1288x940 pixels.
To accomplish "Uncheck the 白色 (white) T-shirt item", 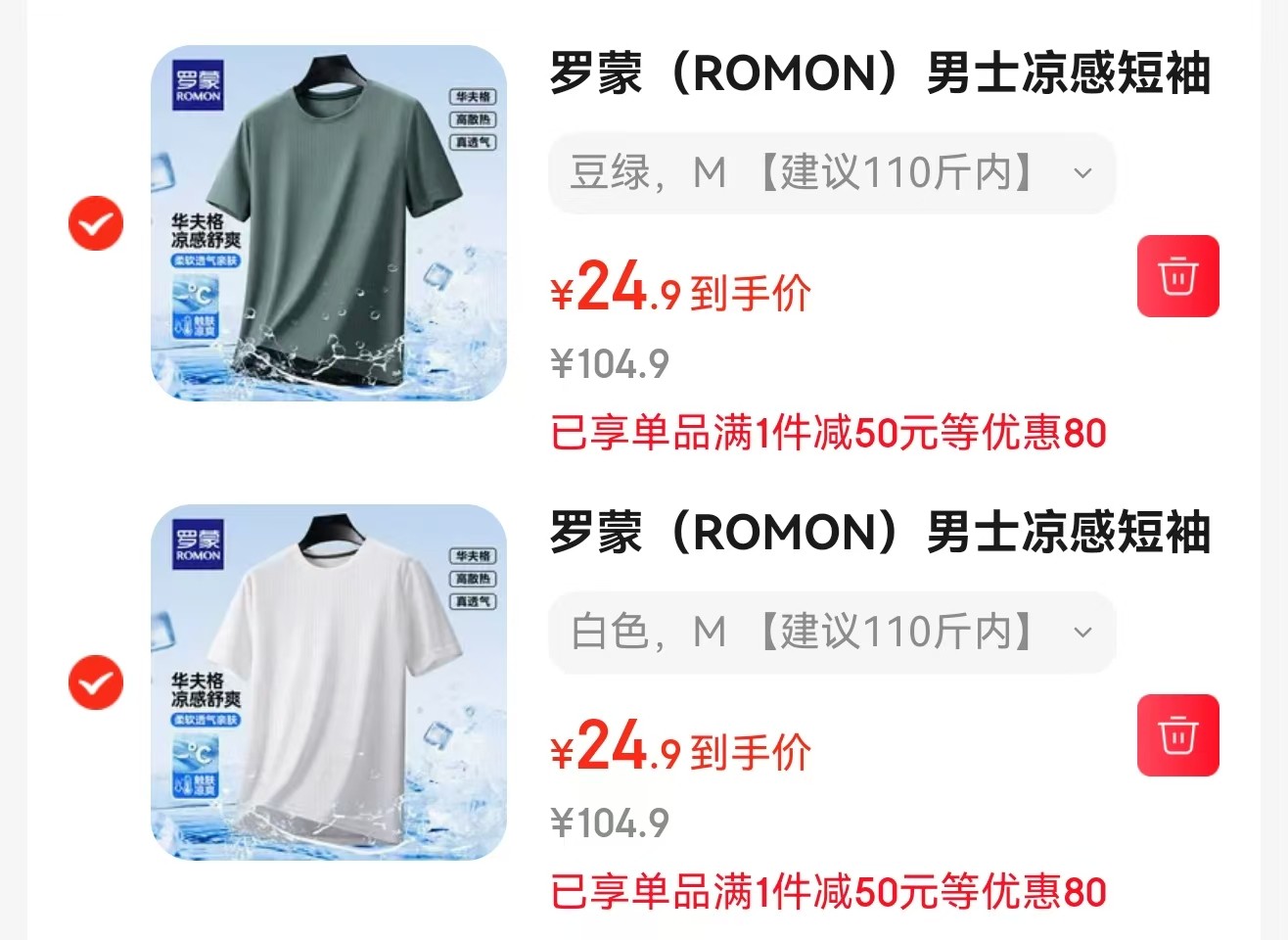I will [96, 682].
